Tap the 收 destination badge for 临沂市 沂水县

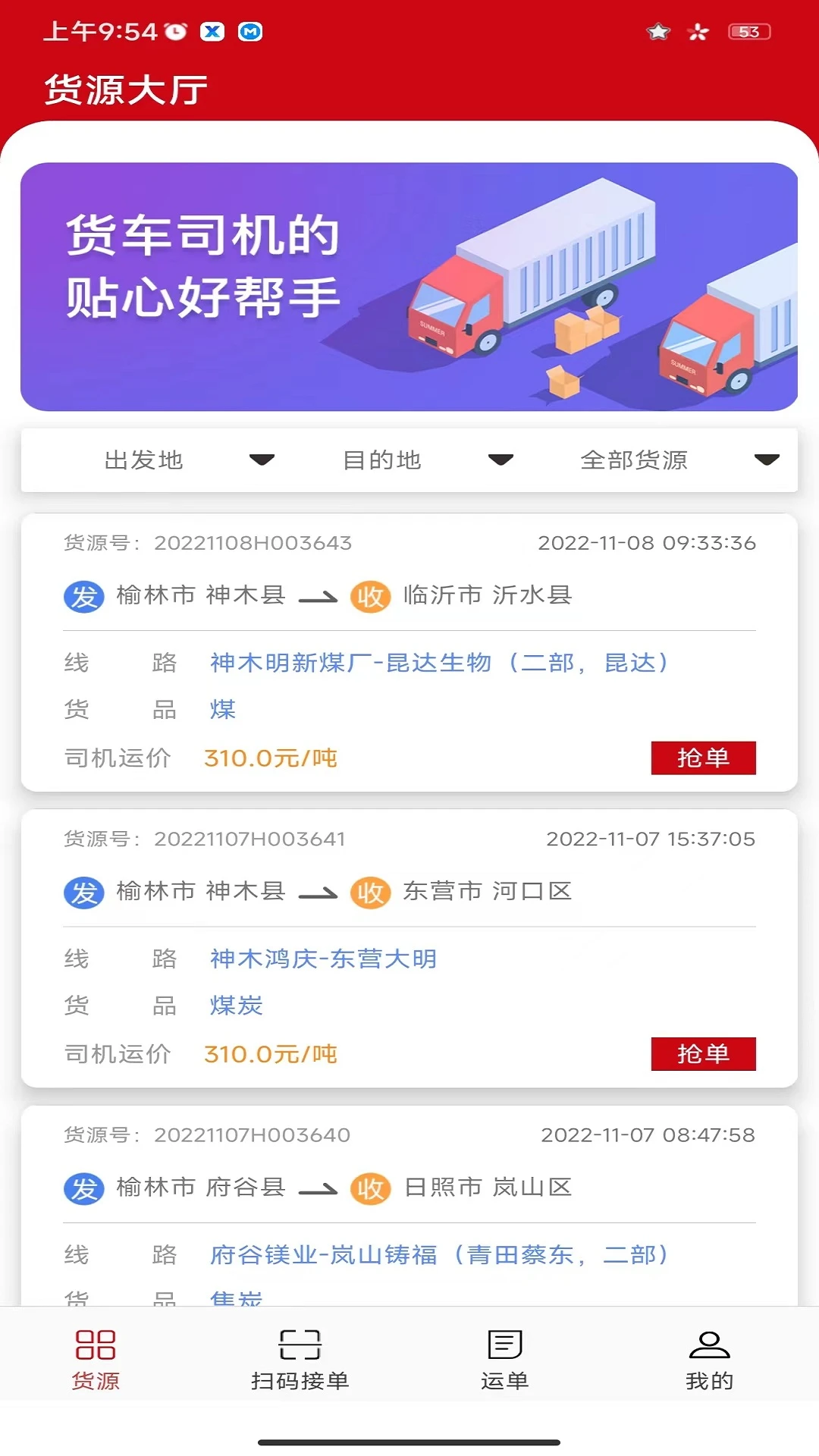tap(370, 596)
